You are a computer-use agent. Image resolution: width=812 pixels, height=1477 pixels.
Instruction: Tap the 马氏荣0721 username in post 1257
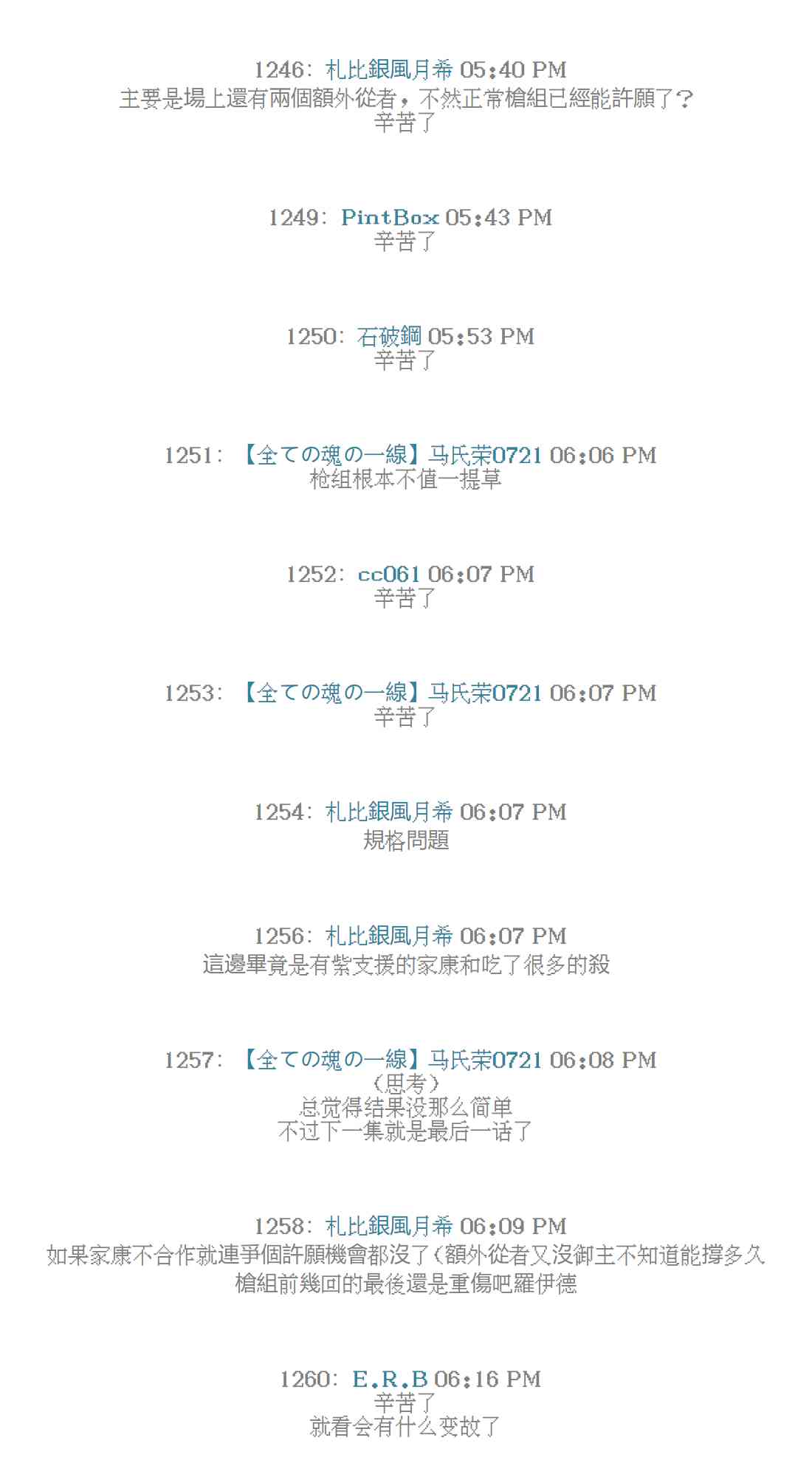[x=391, y=1060]
